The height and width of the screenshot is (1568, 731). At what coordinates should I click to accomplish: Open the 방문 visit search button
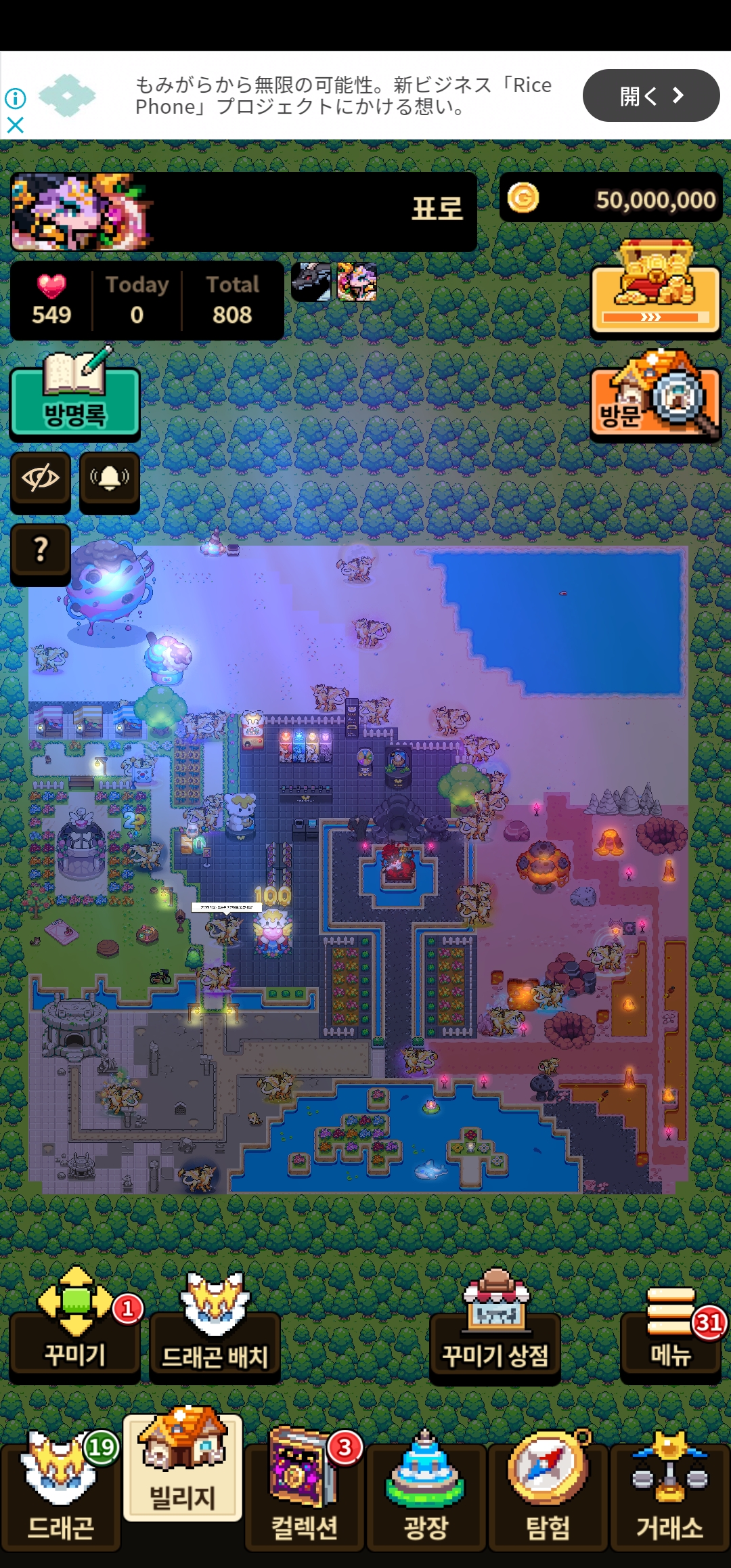655,397
